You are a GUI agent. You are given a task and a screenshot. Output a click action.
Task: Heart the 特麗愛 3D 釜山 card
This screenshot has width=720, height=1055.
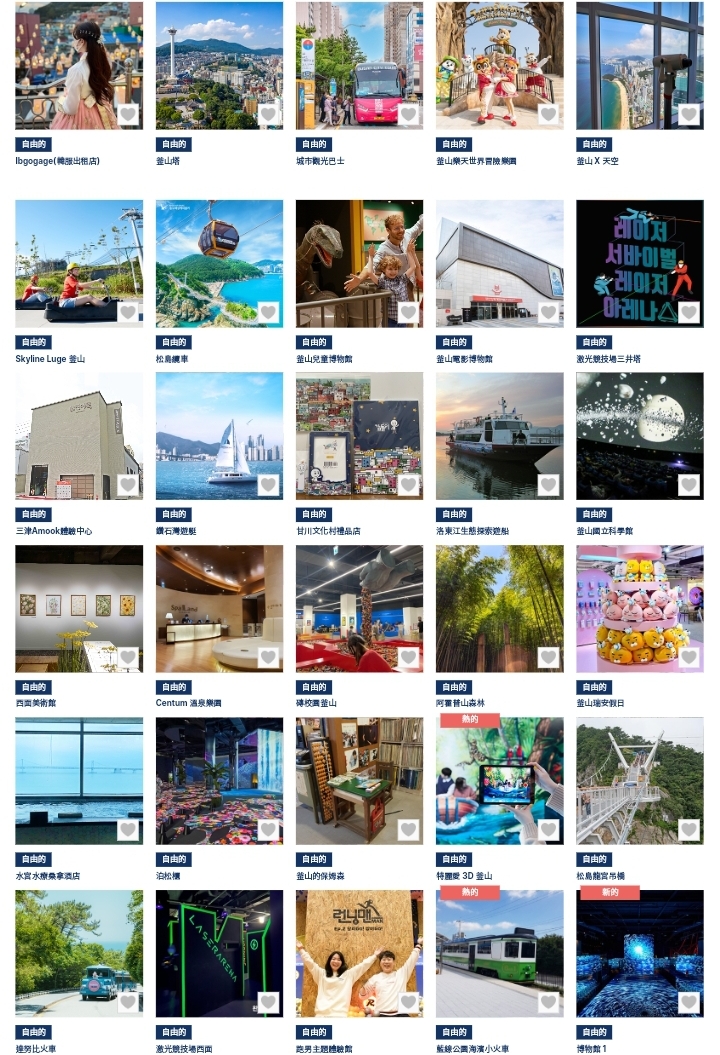[x=548, y=829]
